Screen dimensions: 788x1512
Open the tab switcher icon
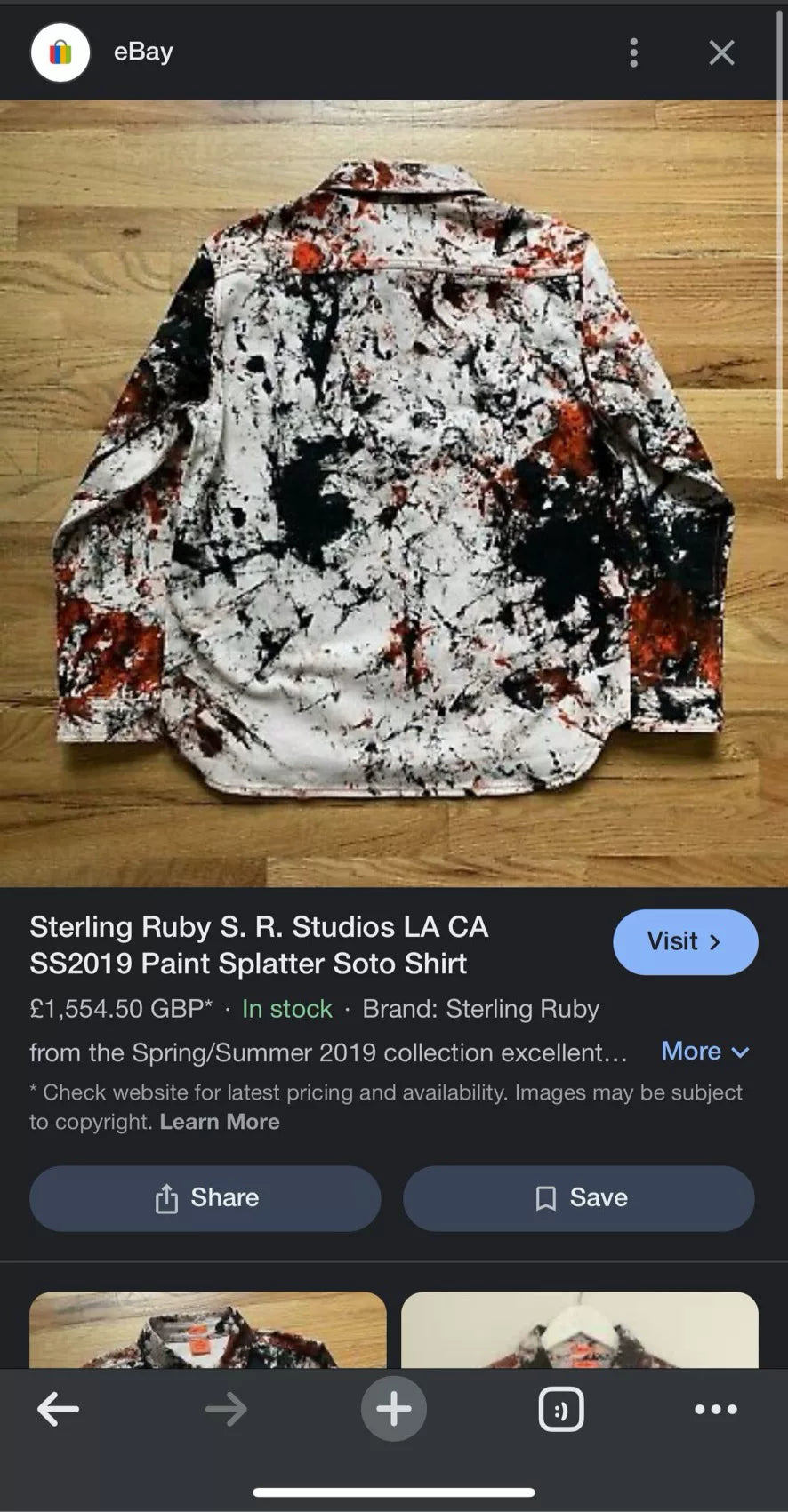point(559,1408)
